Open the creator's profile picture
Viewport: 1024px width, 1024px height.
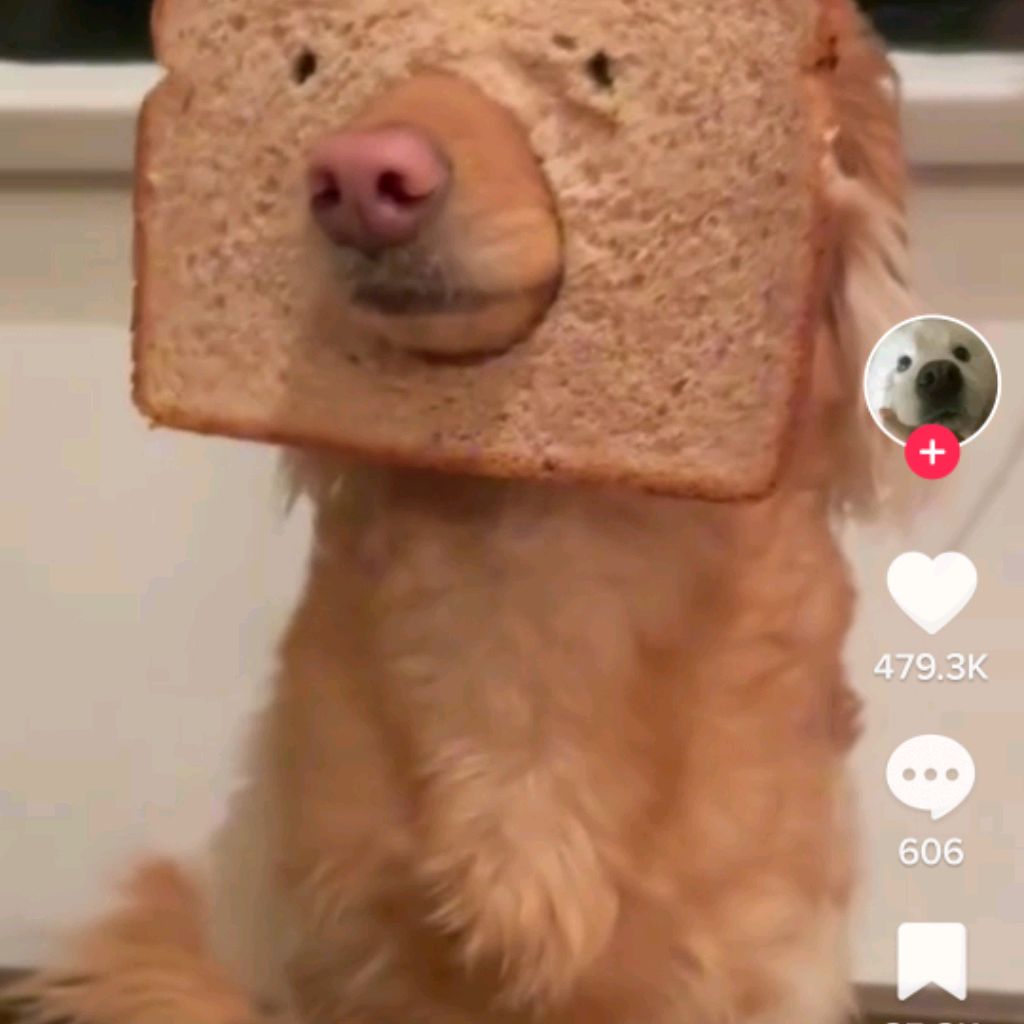[x=931, y=381]
